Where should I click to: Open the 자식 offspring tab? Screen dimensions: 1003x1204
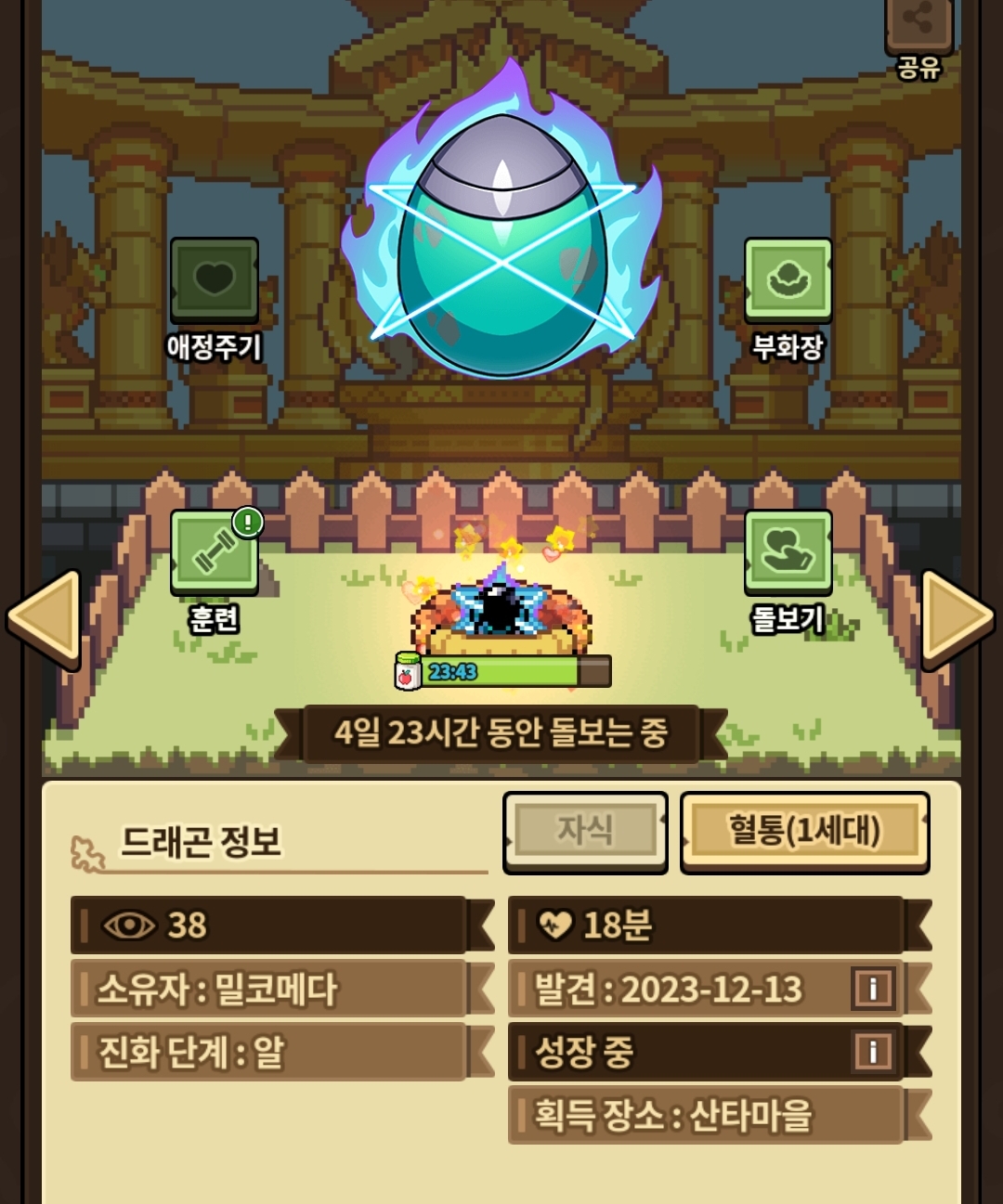click(585, 832)
